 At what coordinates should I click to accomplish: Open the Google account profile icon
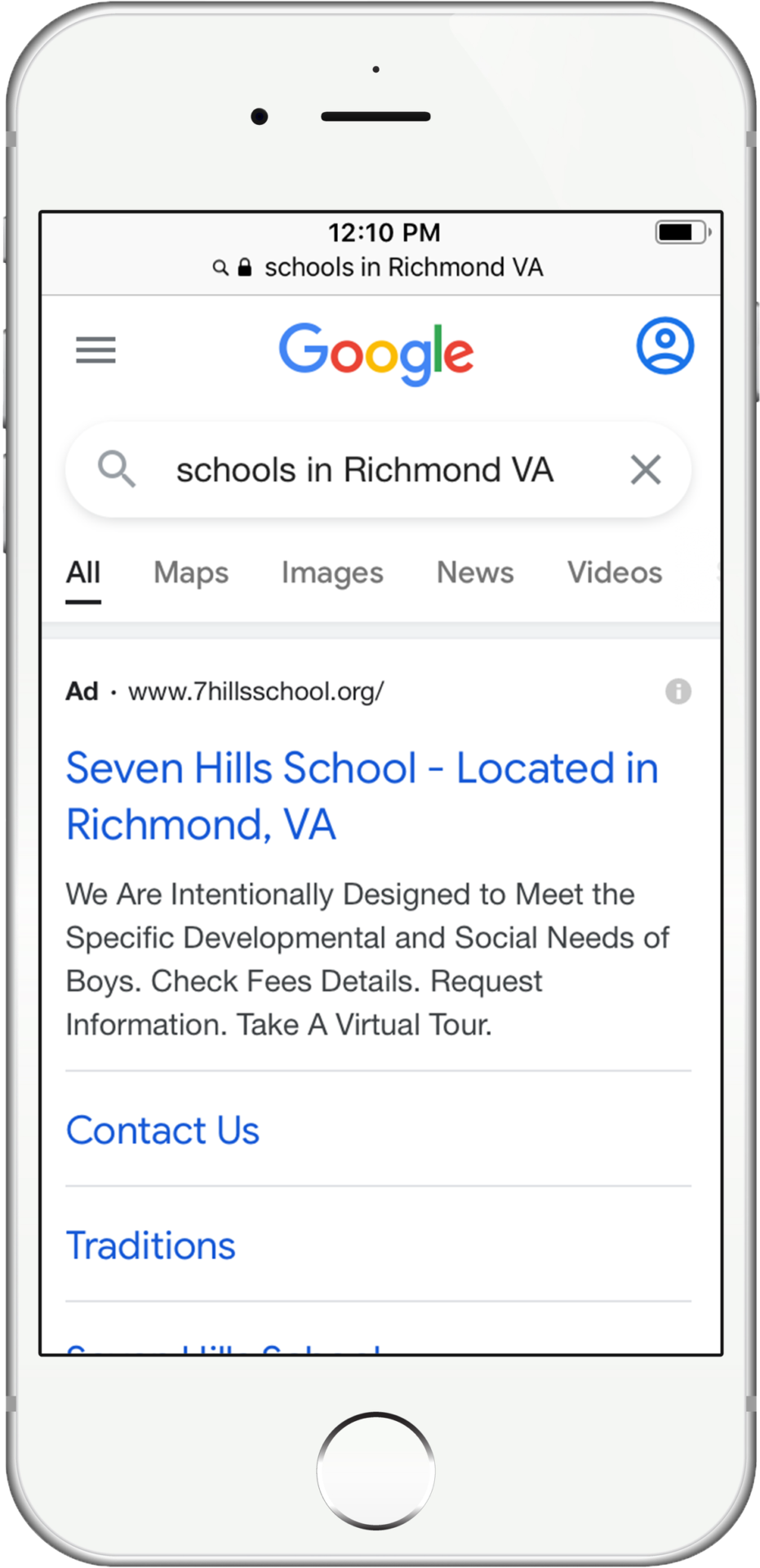[664, 345]
